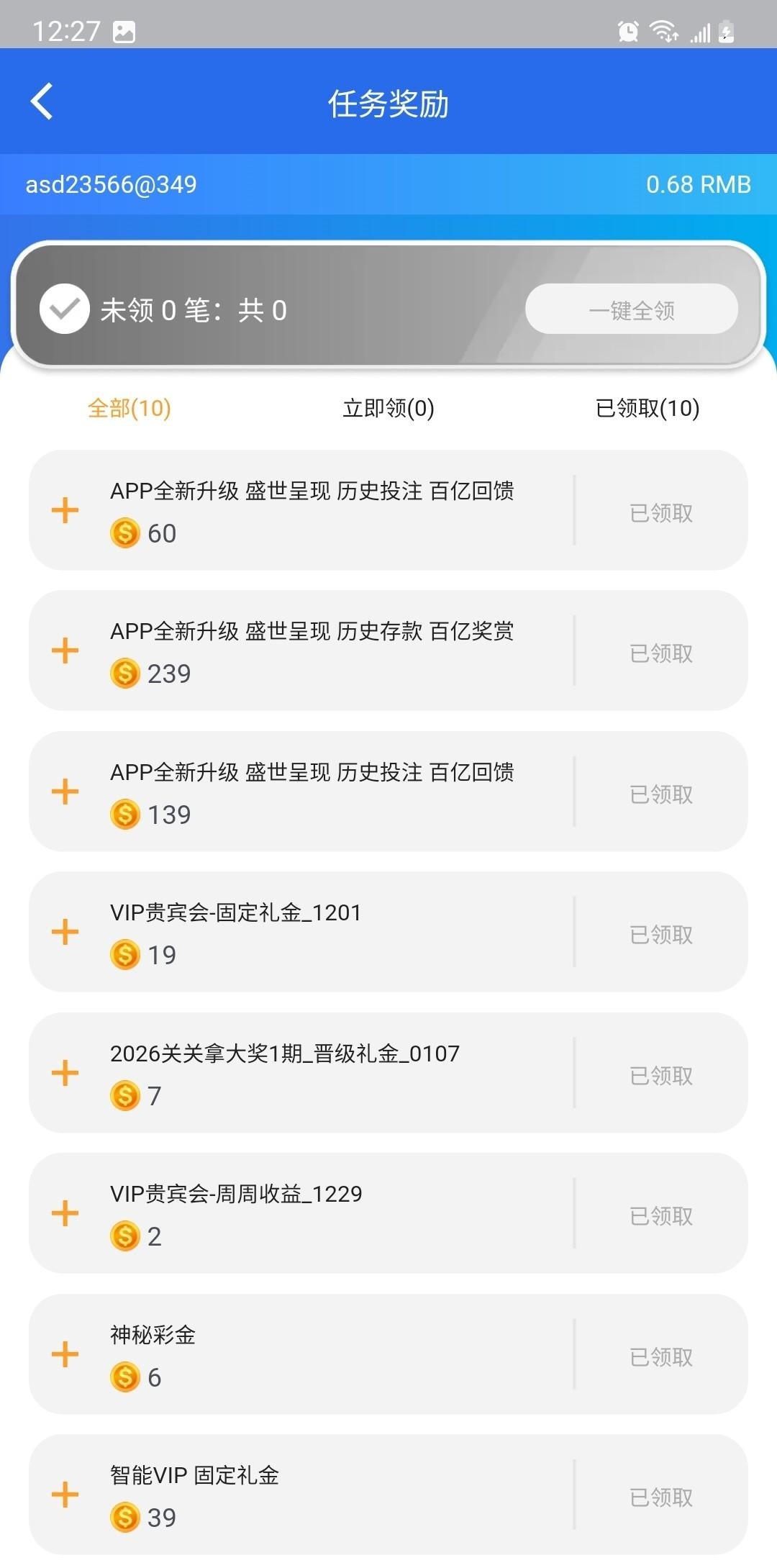The width and height of the screenshot is (777, 1568).
Task: Switch to the 全部(10) tab
Action: 129,408
